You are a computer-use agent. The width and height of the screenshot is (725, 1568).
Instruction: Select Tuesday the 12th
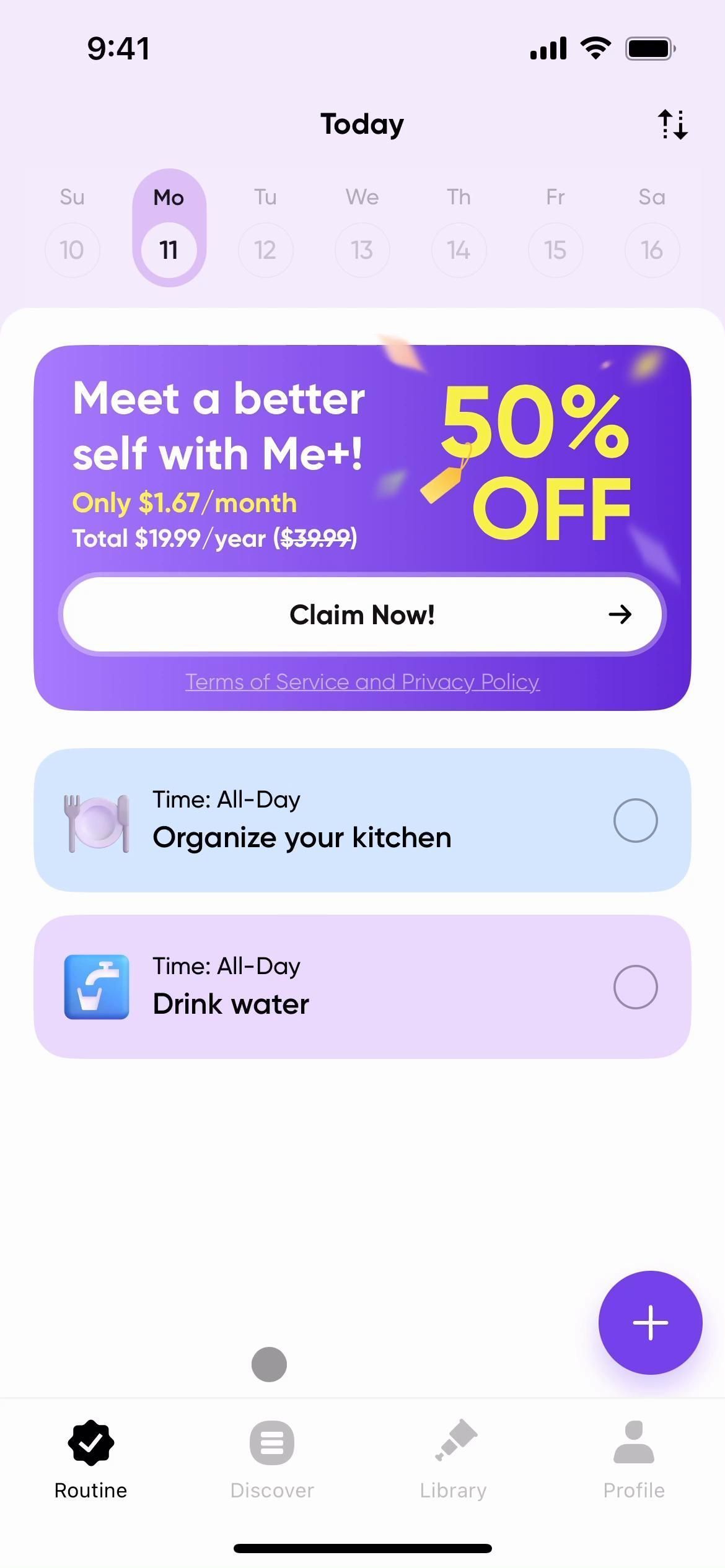click(x=265, y=250)
